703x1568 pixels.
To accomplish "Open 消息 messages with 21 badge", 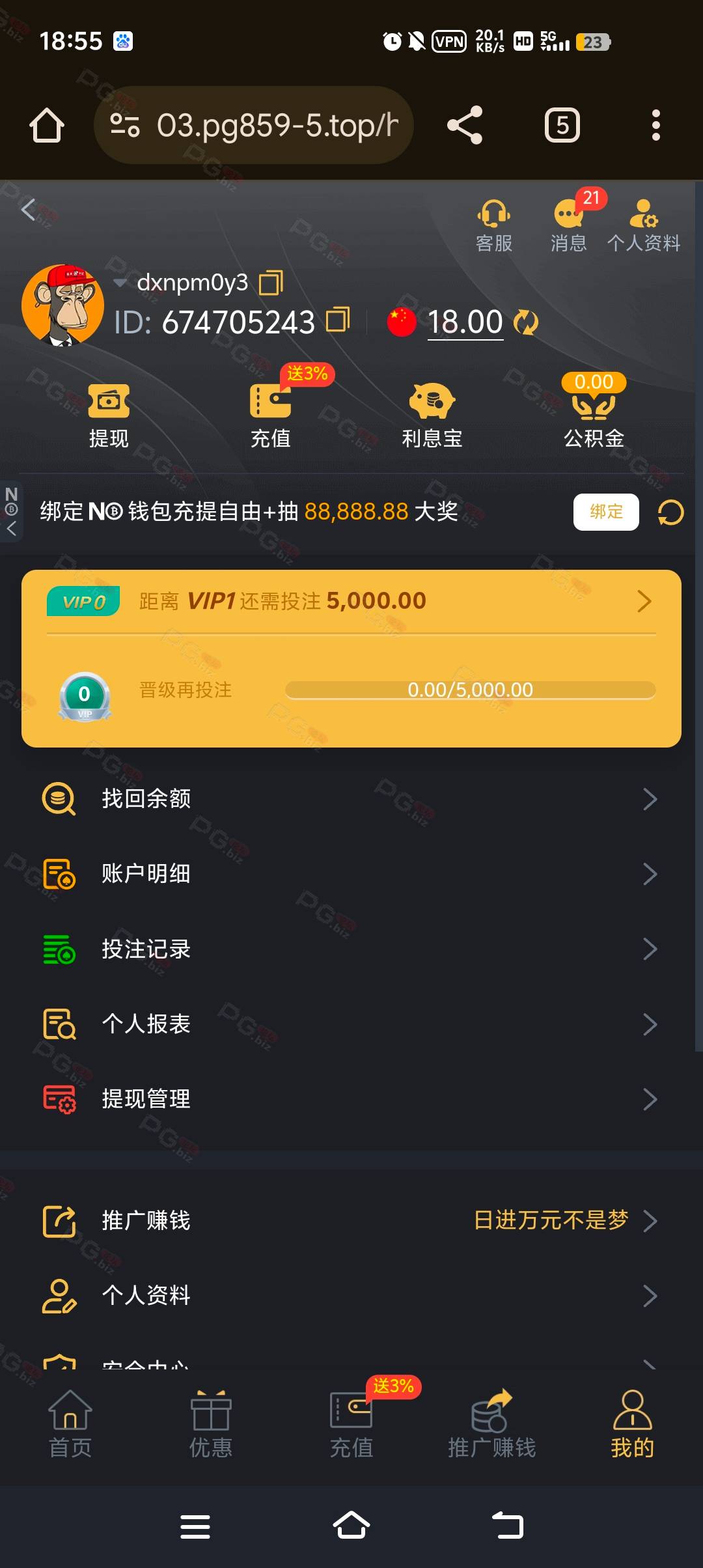I will click(x=570, y=225).
